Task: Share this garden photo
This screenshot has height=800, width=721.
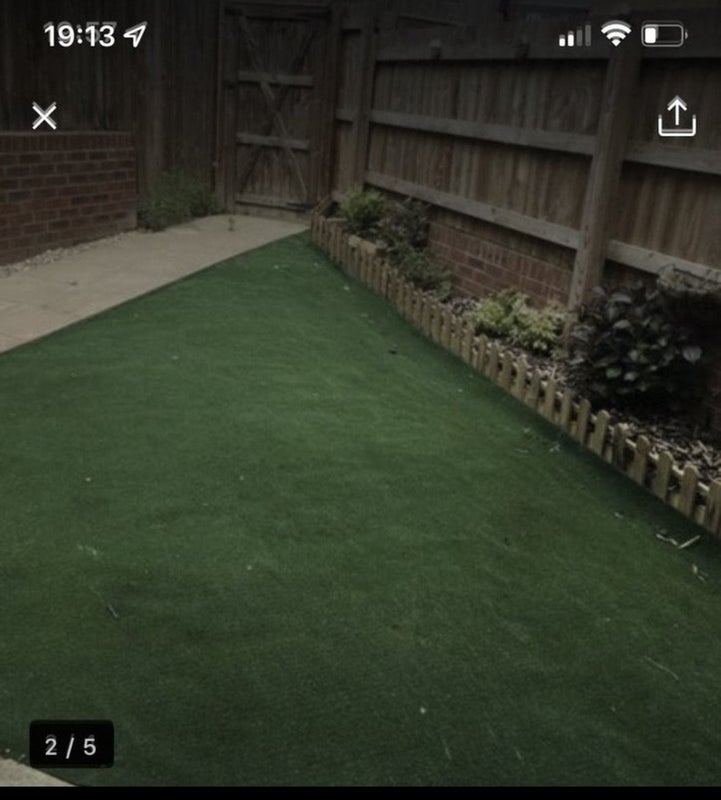Action: tap(677, 117)
